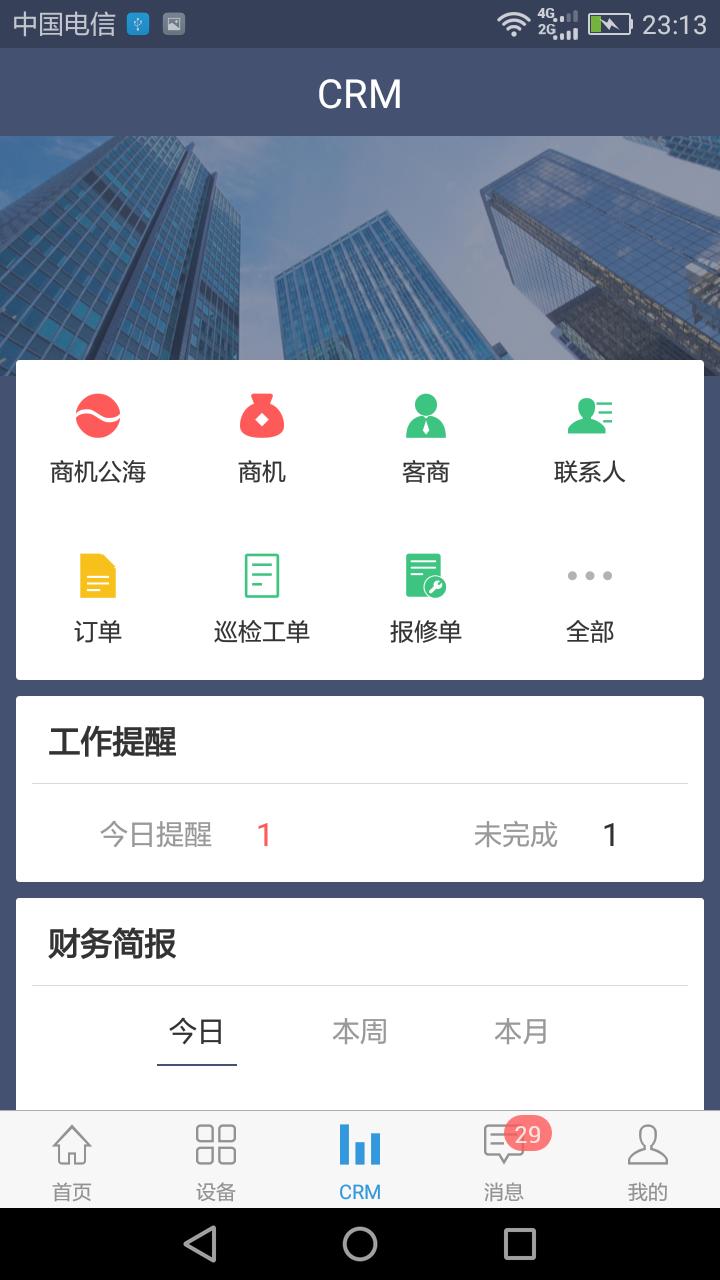Select the 商机 (opportunities) icon

click(x=259, y=432)
